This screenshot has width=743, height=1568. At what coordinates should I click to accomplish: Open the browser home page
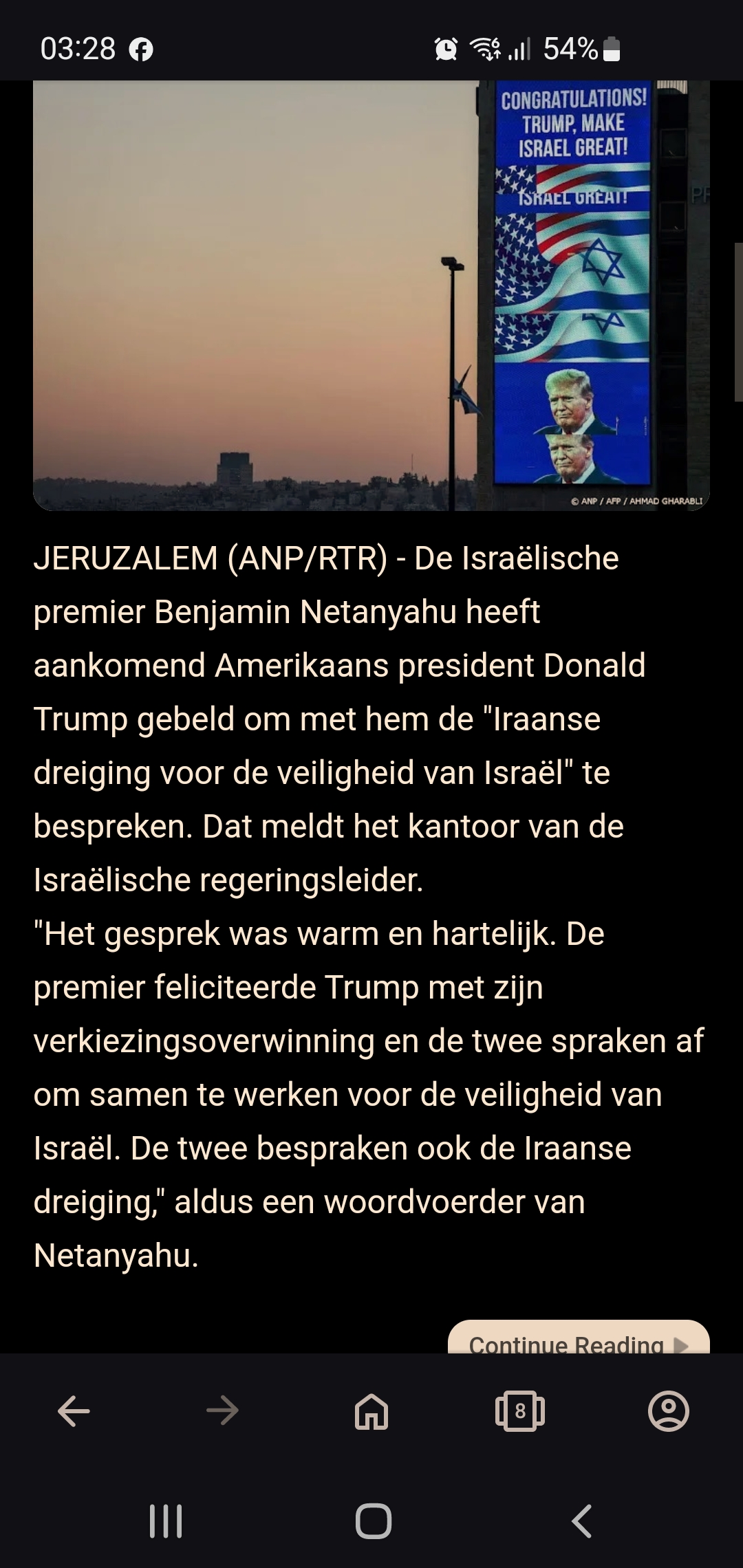tap(371, 1412)
